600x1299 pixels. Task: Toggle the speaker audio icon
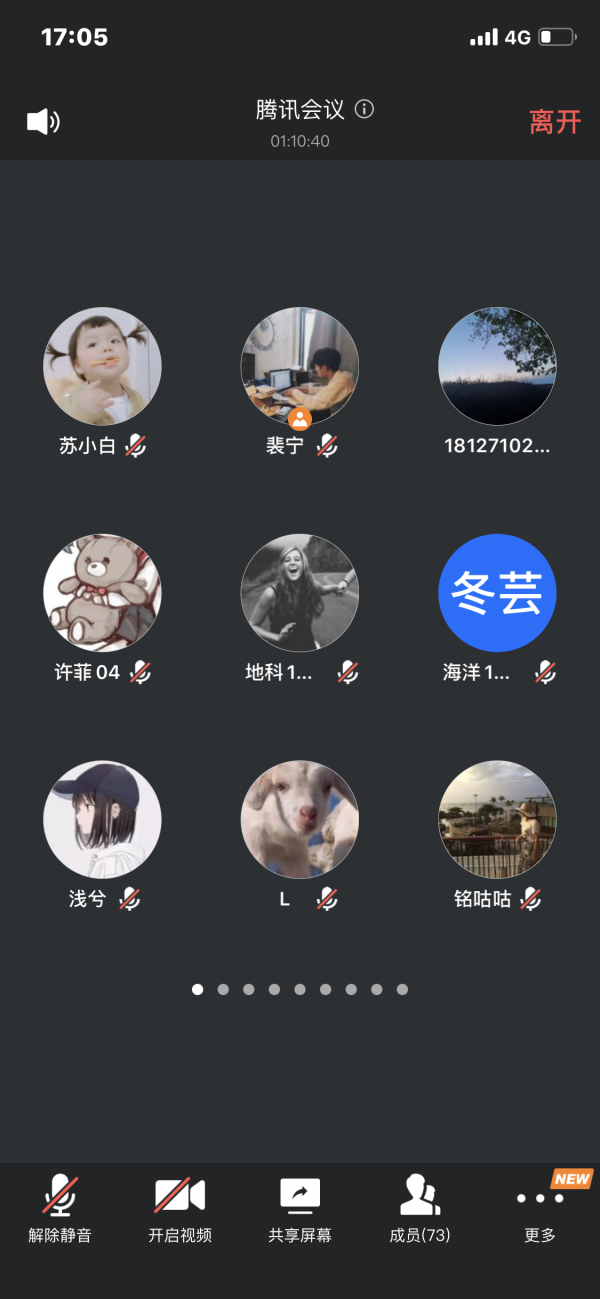pyautogui.click(x=43, y=122)
